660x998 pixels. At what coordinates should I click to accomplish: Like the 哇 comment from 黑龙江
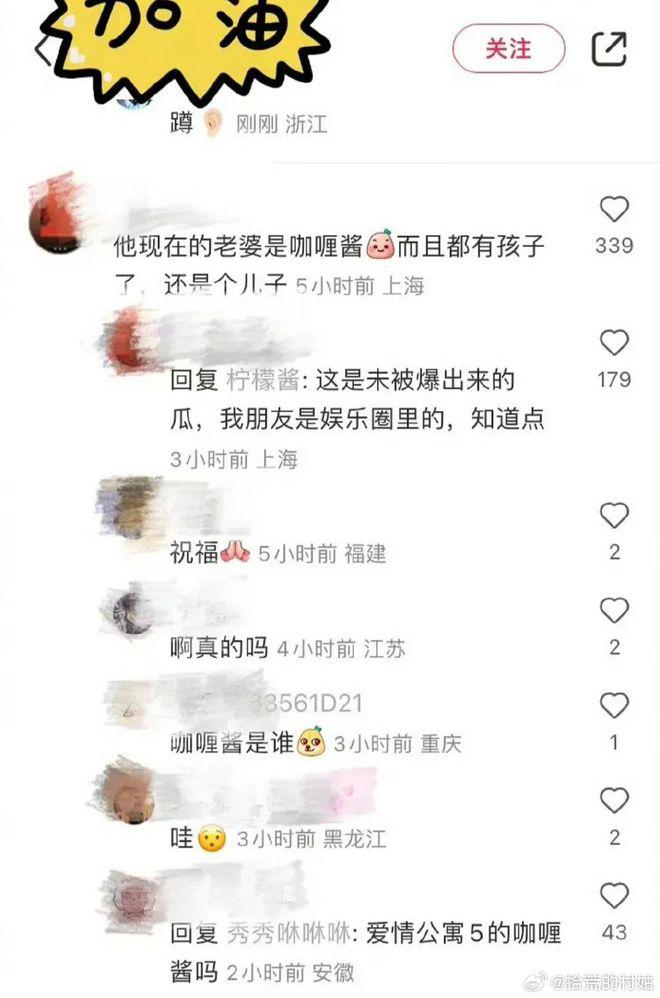click(x=613, y=801)
